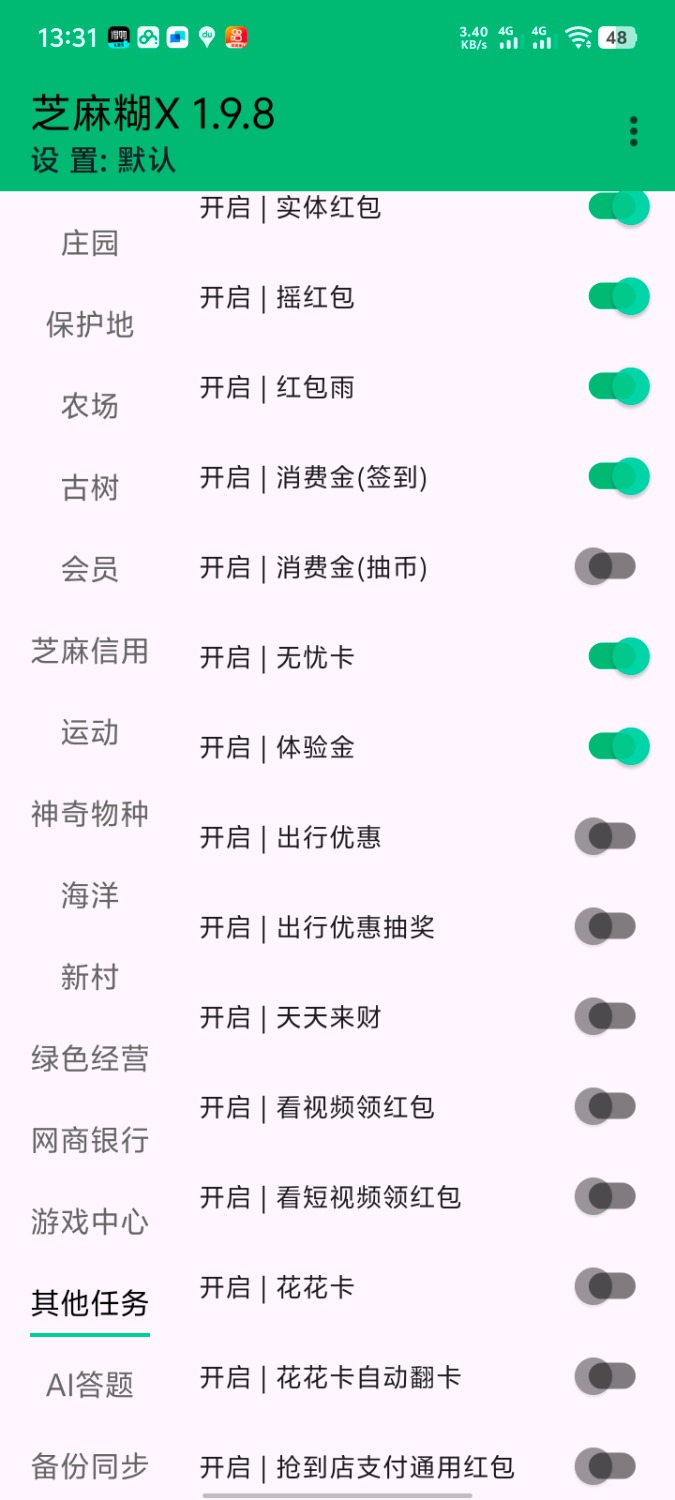Turn off the 无忧卡 switch
The height and width of the screenshot is (1500, 675).
click(618, 657)
